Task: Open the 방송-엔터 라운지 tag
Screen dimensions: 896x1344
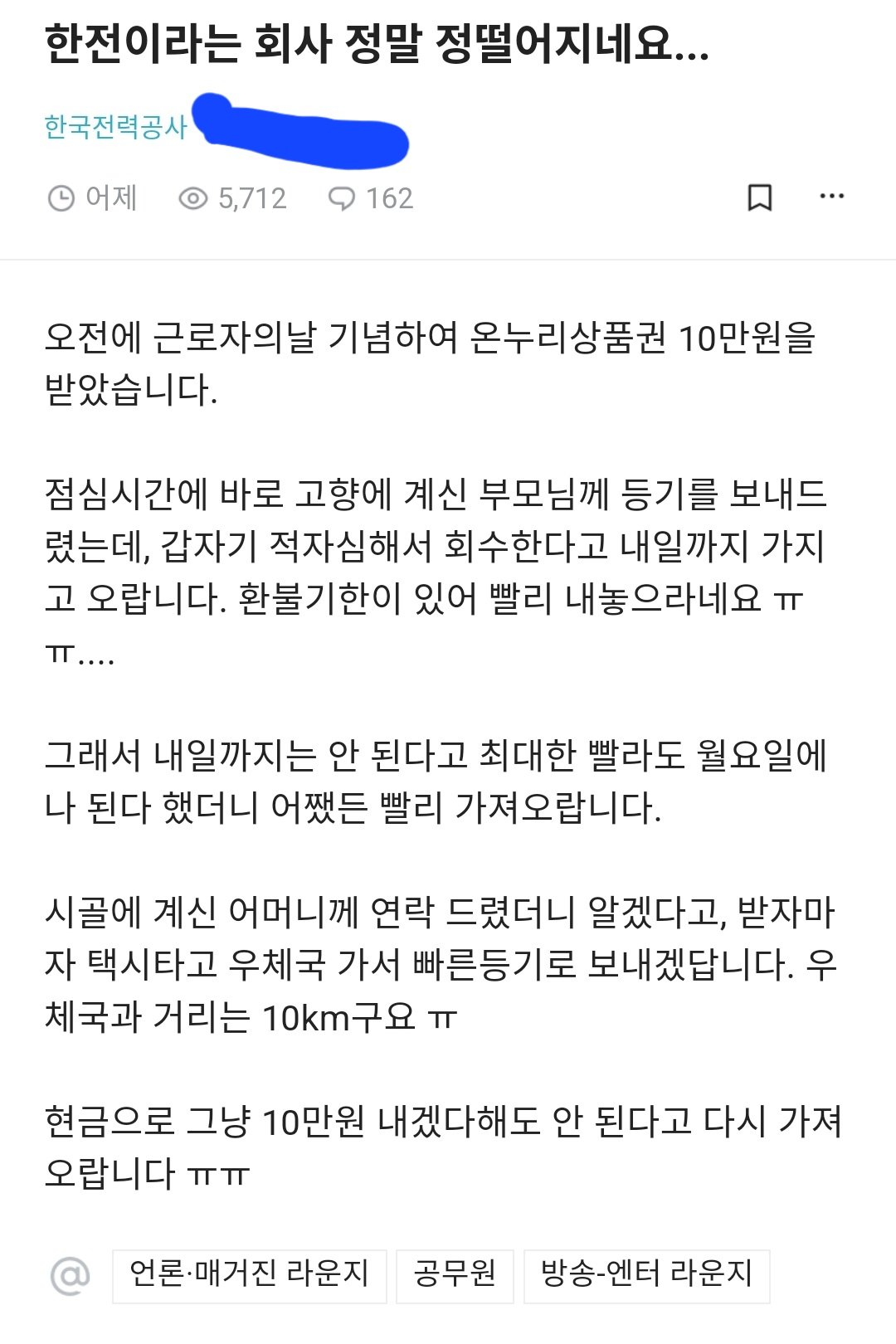Action: (646, 1274)
